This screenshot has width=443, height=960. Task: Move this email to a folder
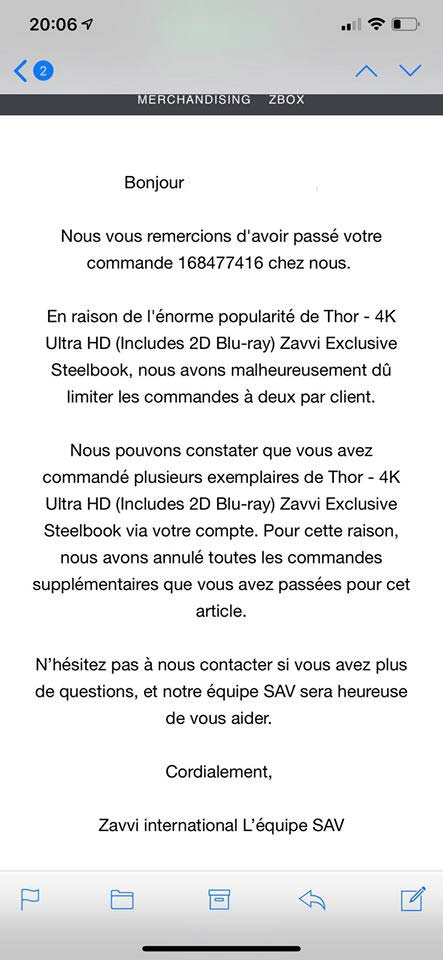tap(122, 899)
